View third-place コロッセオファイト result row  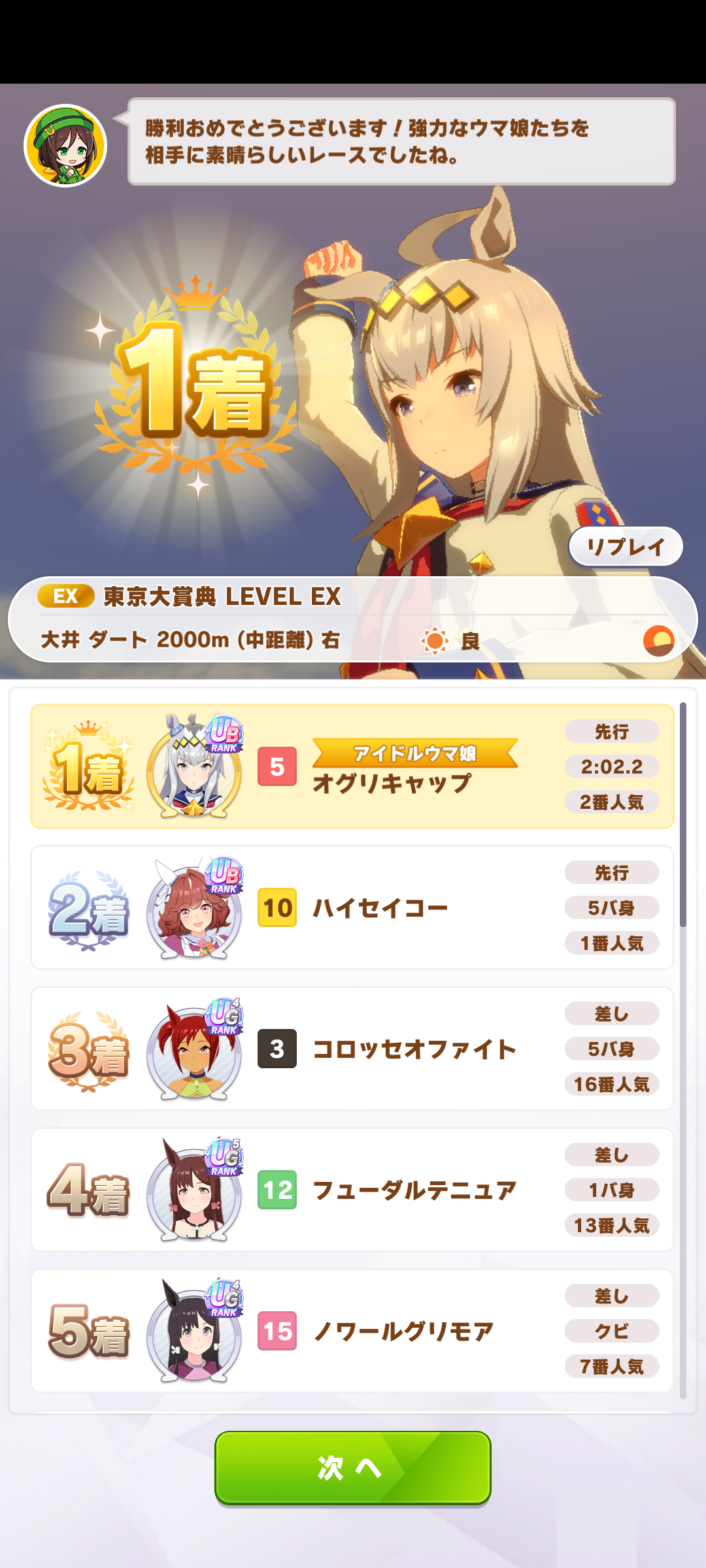pyautogui.click(x=352, y=1049)
